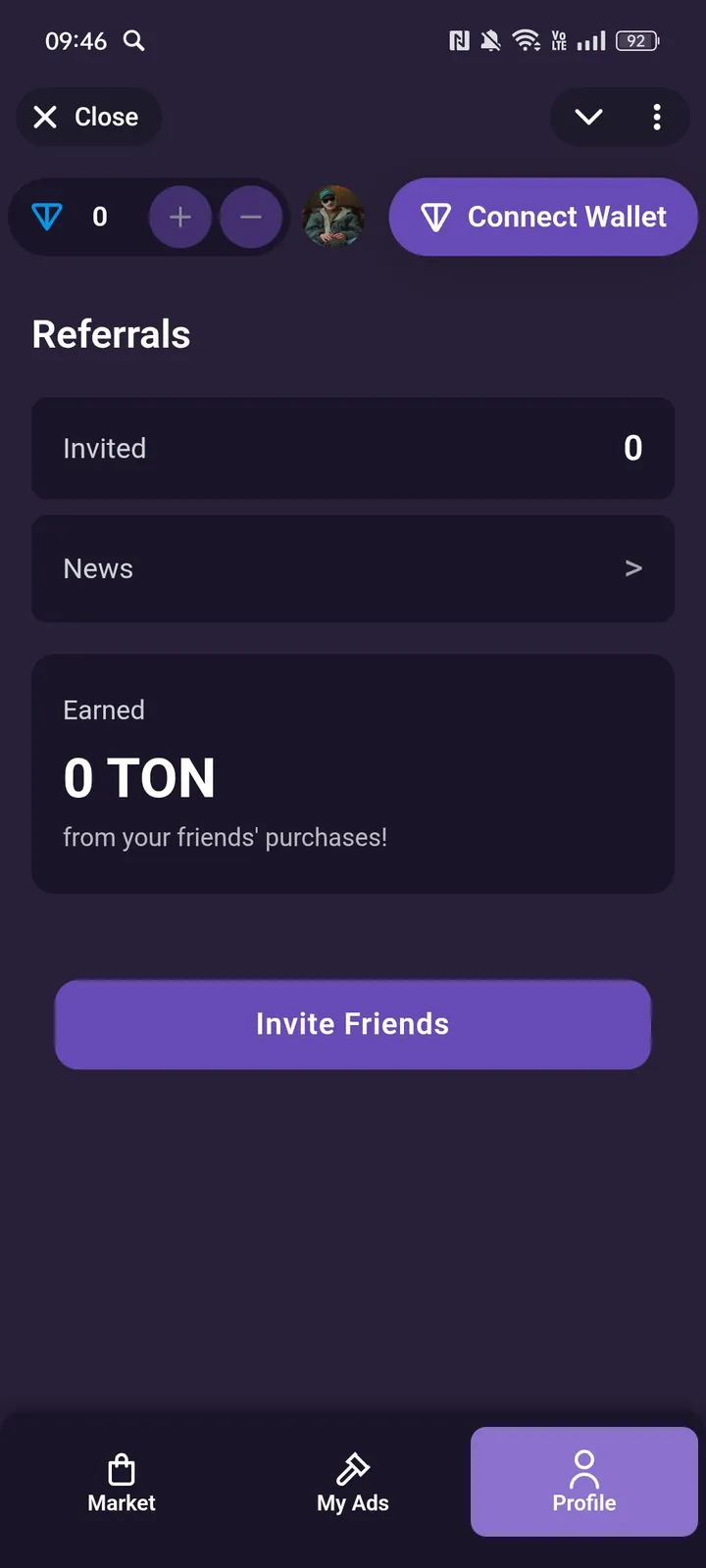Viewport: 706px width, 1568px height.
Task: Open the user profile avatar picture
Action: click(x=333, y=217)
